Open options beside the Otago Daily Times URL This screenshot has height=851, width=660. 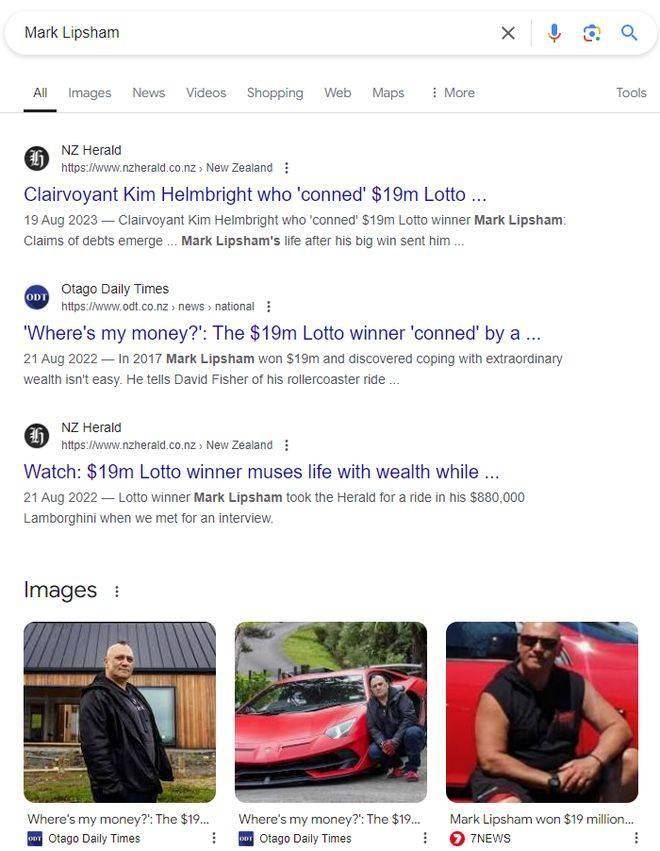click(x=268, y=307)
